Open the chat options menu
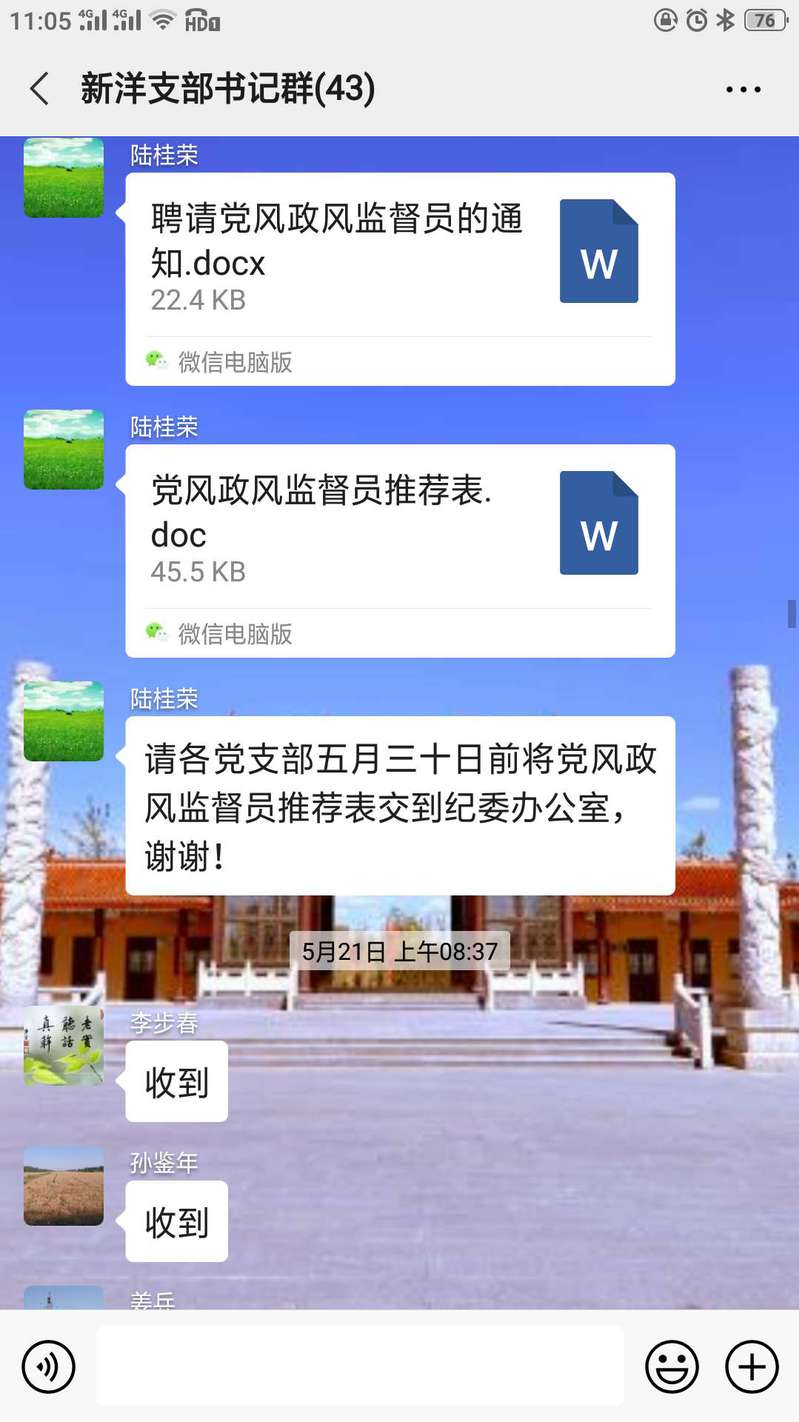Viewport: 799px width, 1422px height. [x=743, y=90]
